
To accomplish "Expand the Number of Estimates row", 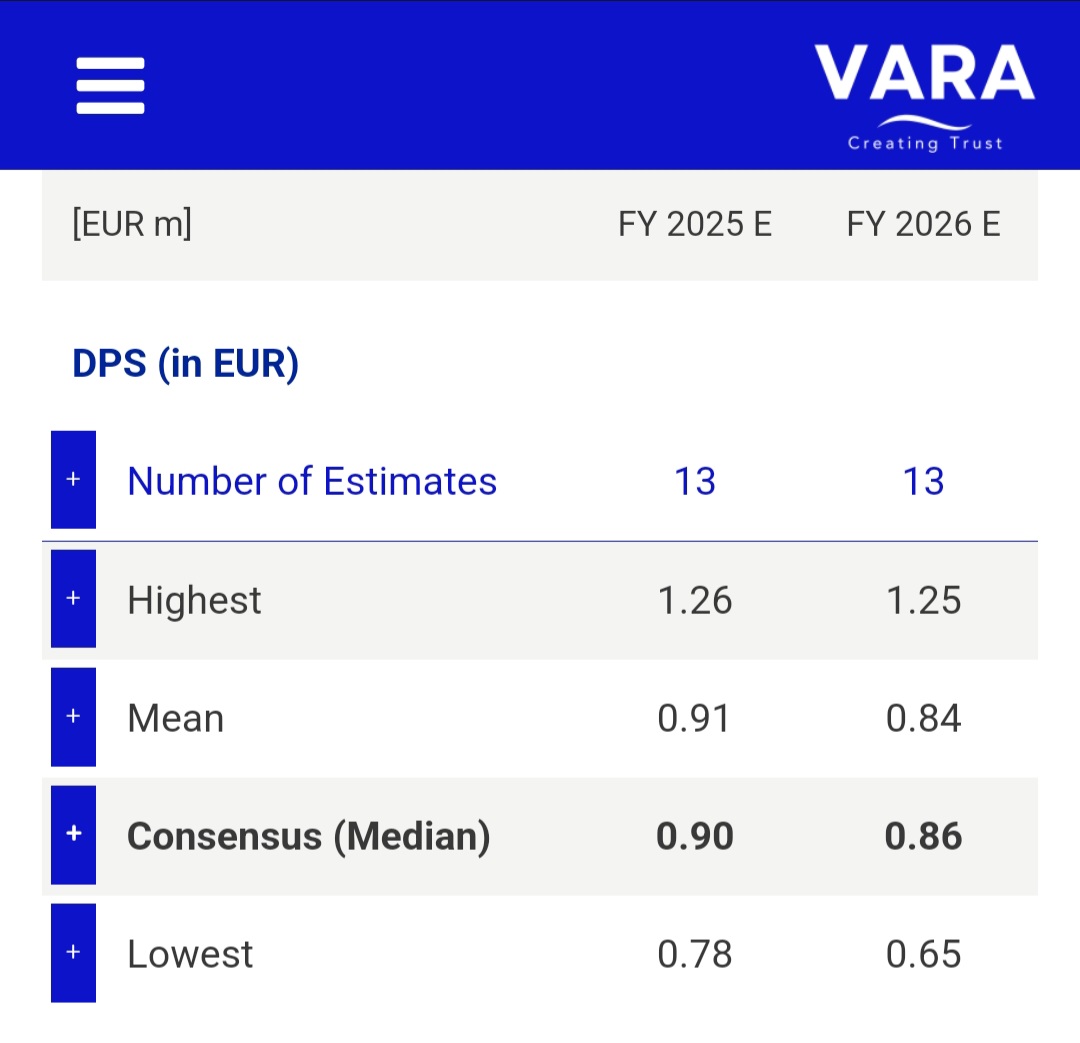I will 73,480.
